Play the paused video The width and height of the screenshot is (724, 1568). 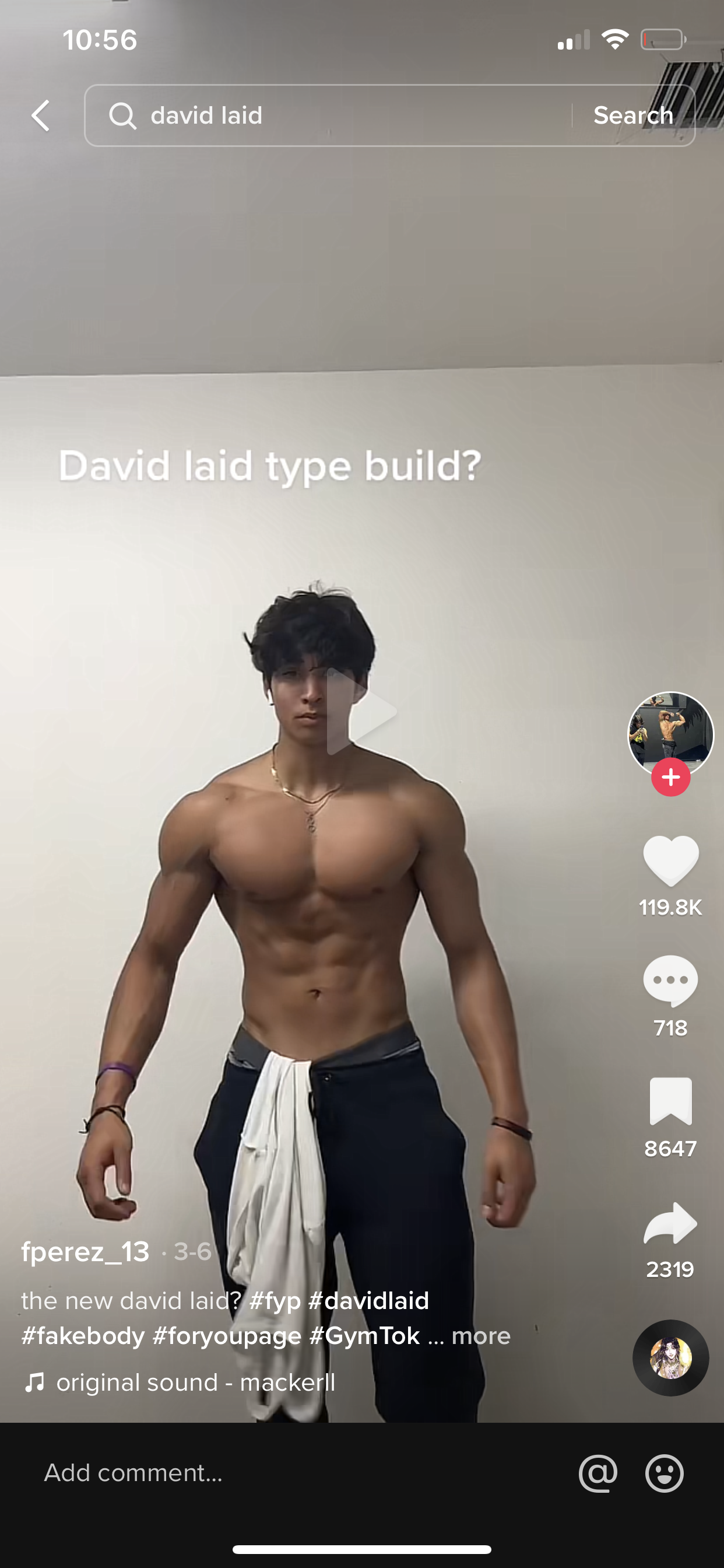pos(362,711)
